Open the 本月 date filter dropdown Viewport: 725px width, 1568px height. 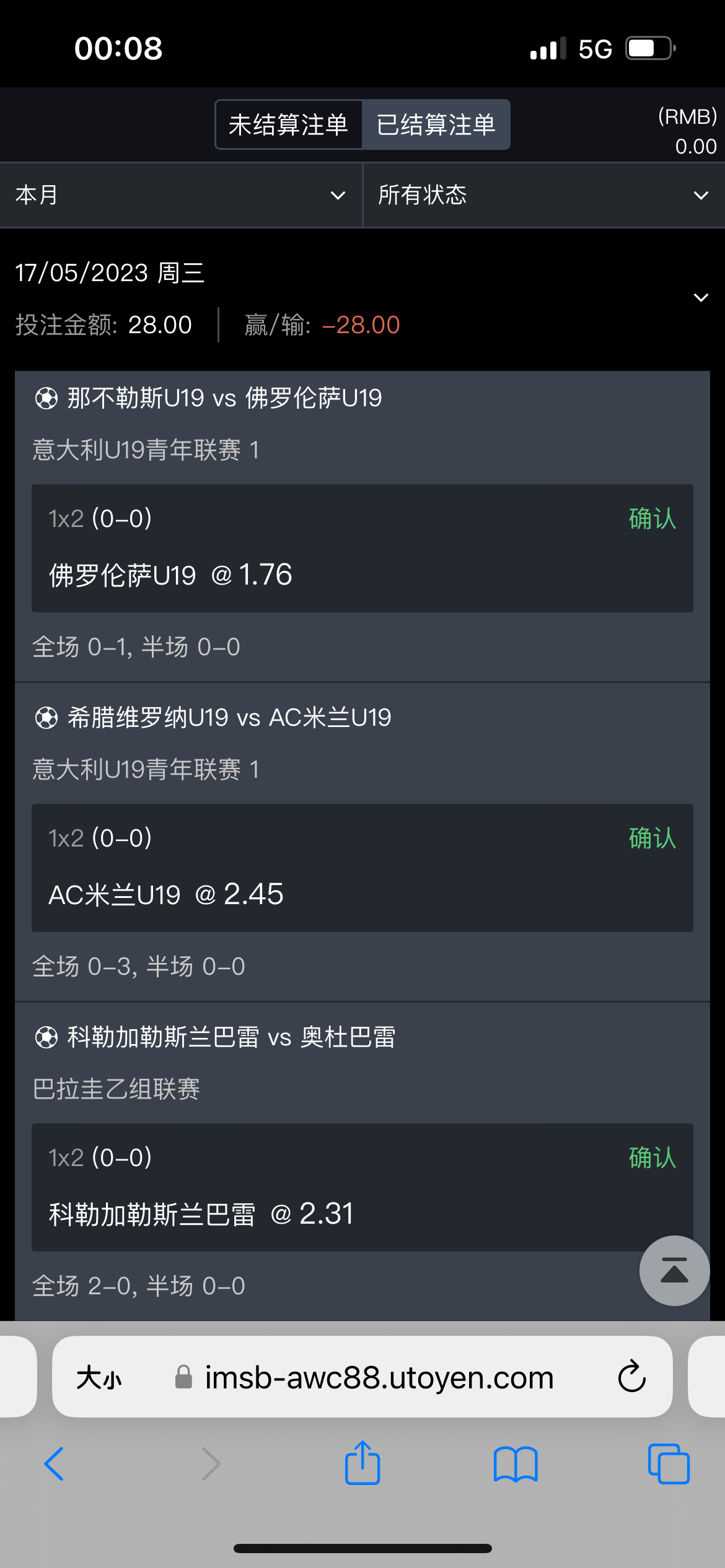pos(180,195)
